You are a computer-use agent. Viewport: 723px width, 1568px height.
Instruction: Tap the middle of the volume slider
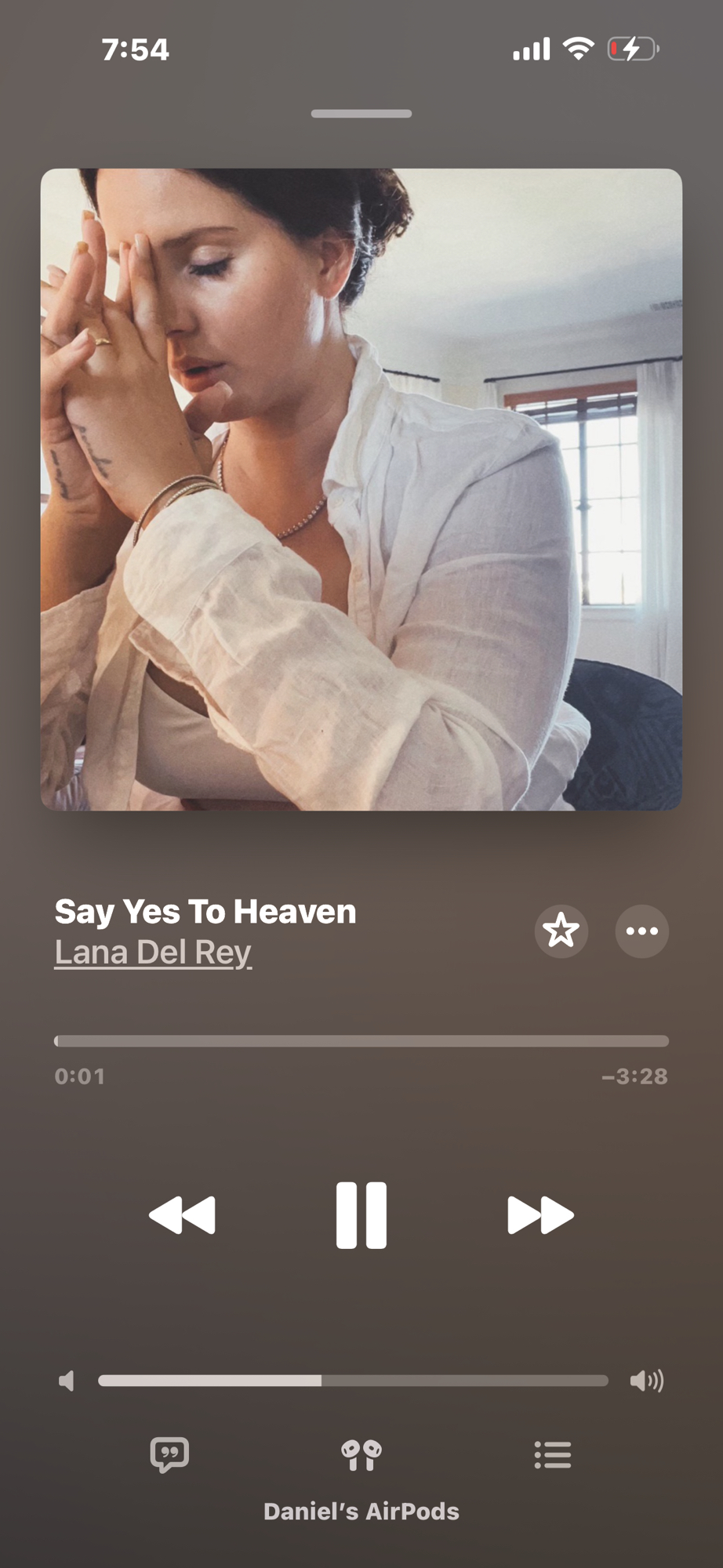pyautogui.click(x=353, y=1380)
